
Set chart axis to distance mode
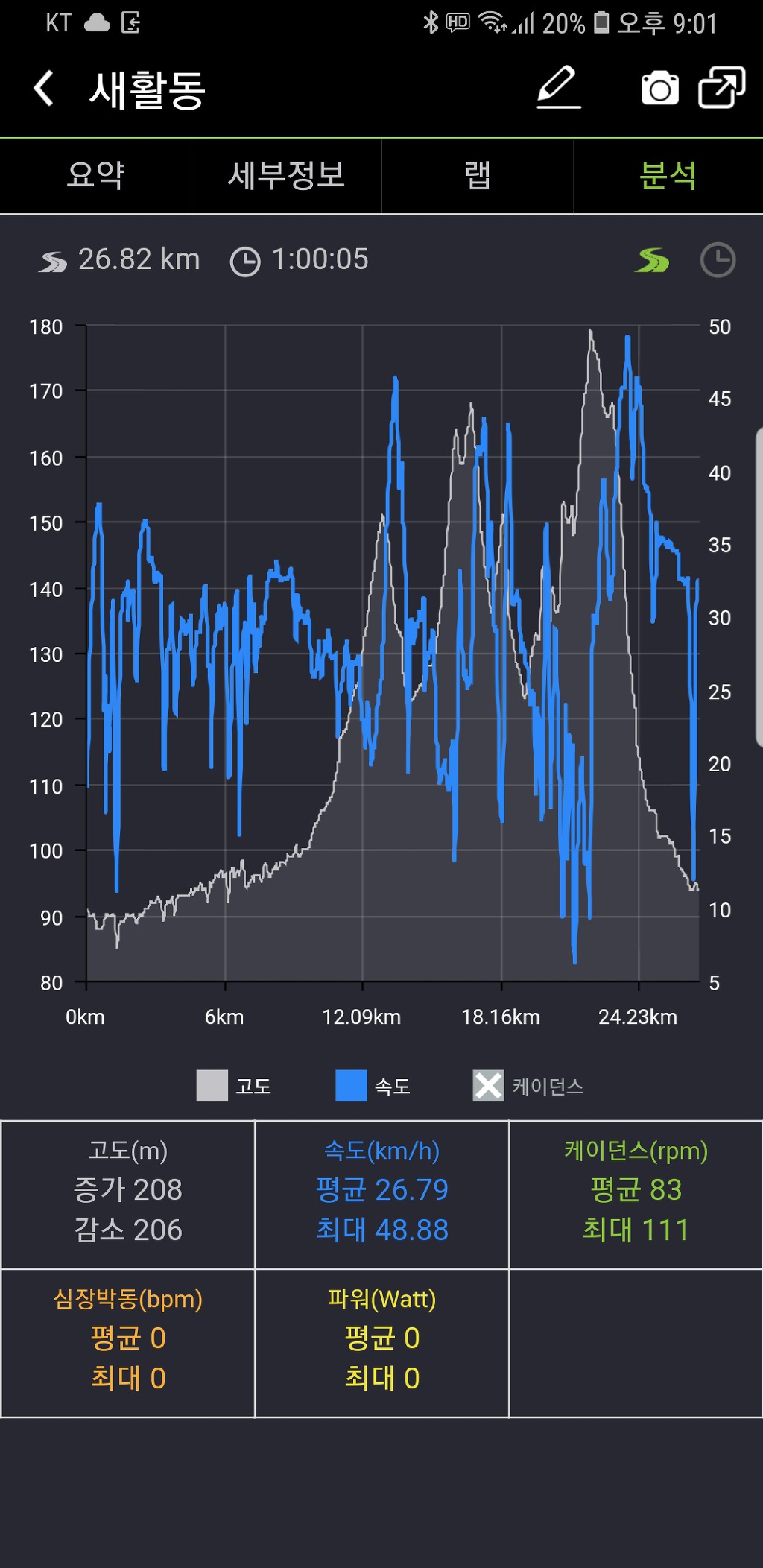[652, 260]
